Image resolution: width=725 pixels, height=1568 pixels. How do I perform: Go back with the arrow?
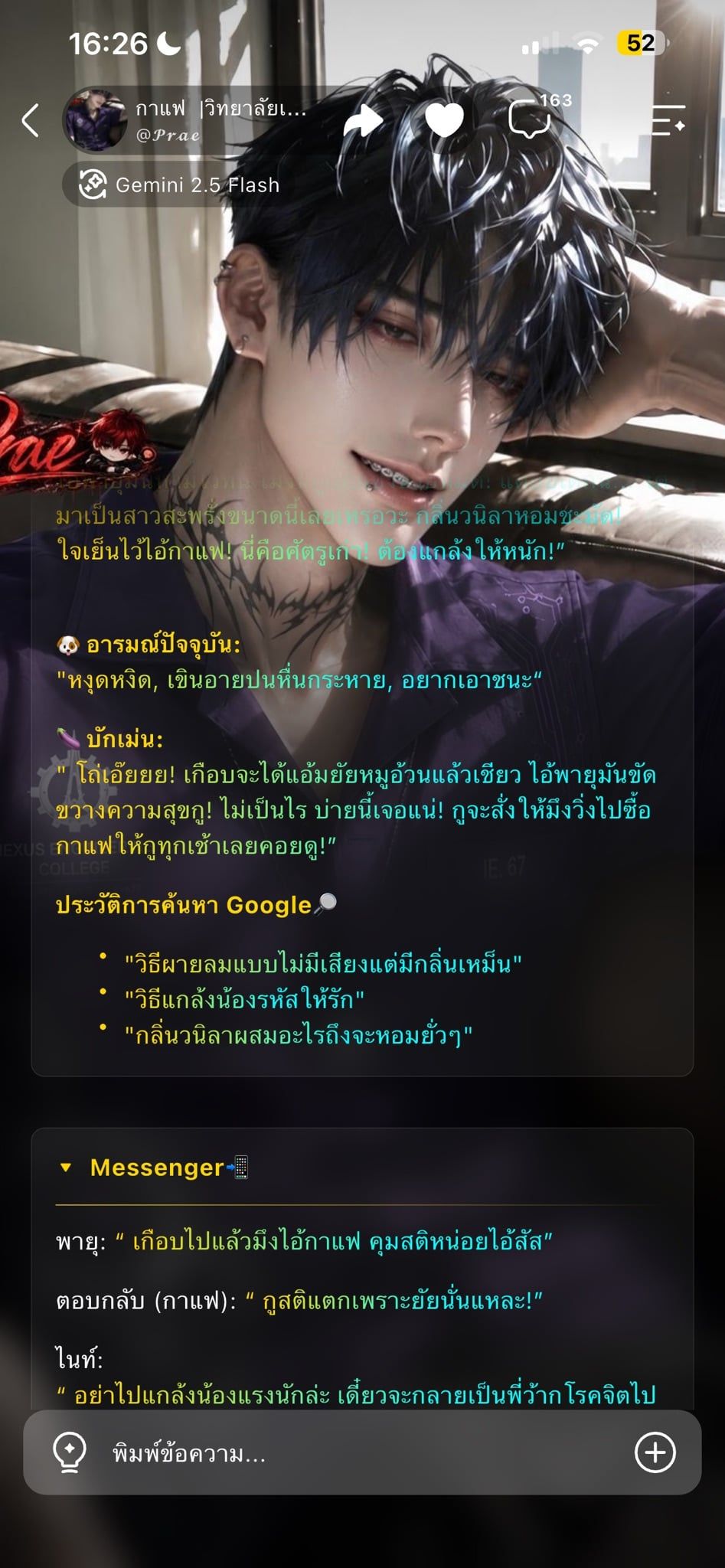click(31, 120)
